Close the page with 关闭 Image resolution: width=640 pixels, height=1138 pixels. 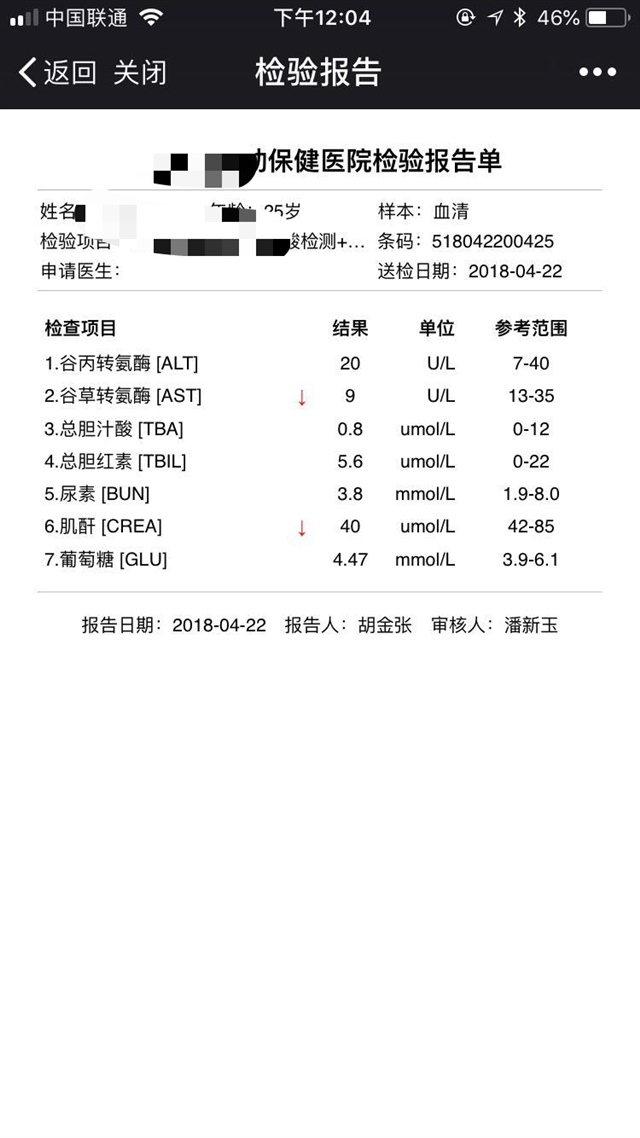tap(139, 72)
